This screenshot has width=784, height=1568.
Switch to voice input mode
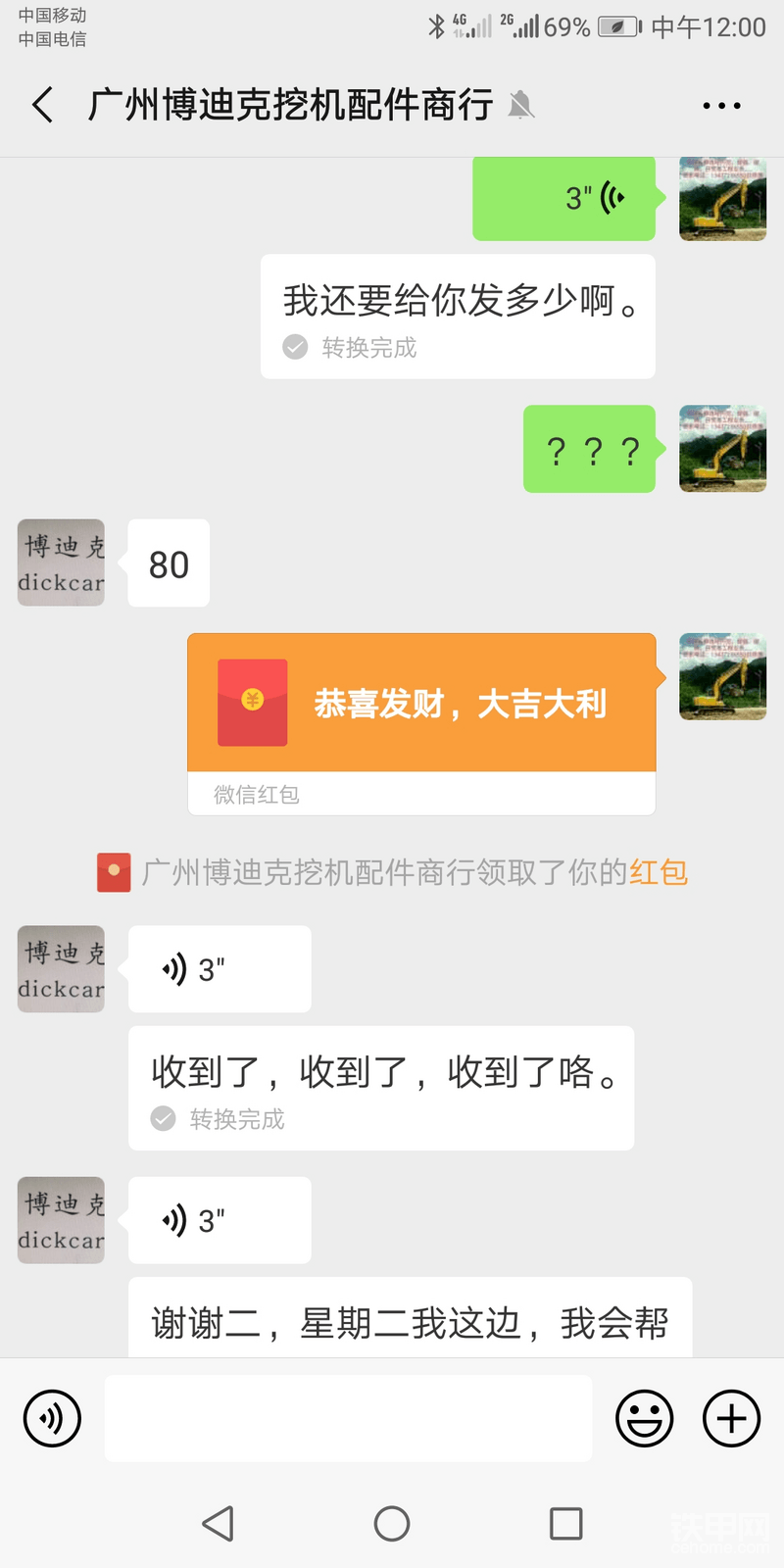coord(52,1418)
